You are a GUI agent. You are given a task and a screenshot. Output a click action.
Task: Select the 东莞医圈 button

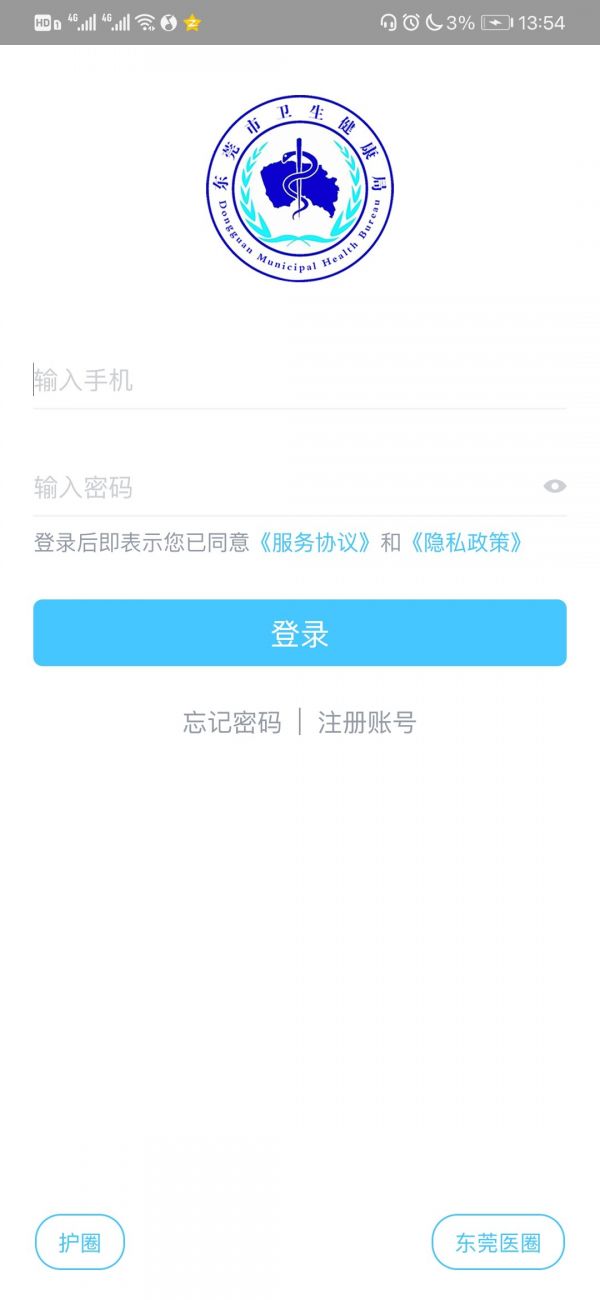pyautogui.click(x=498, y=1242)
